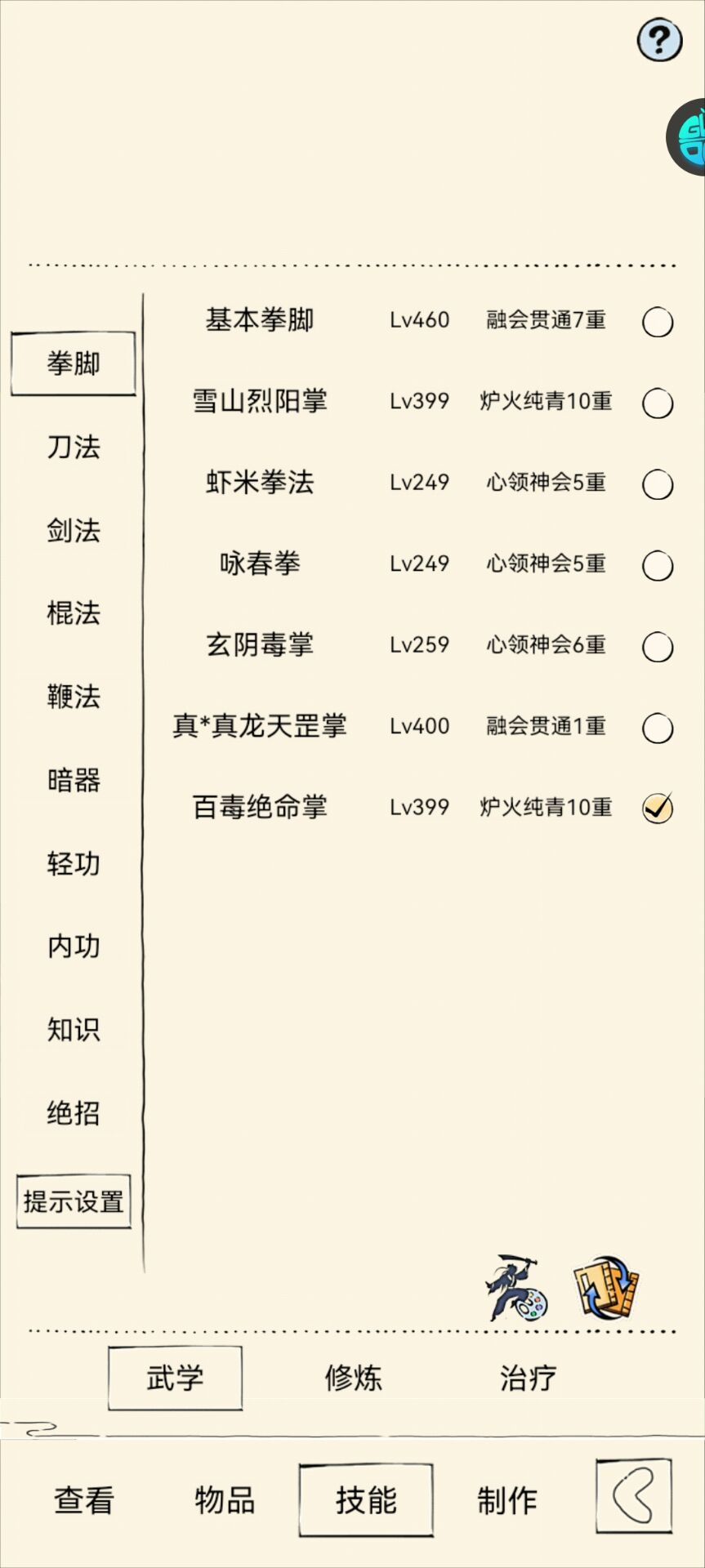Open the 绝招 category
Image resolution: width=705 pixels, height=1568 pixels.
pyautogui.click(x=74, y=1112)
